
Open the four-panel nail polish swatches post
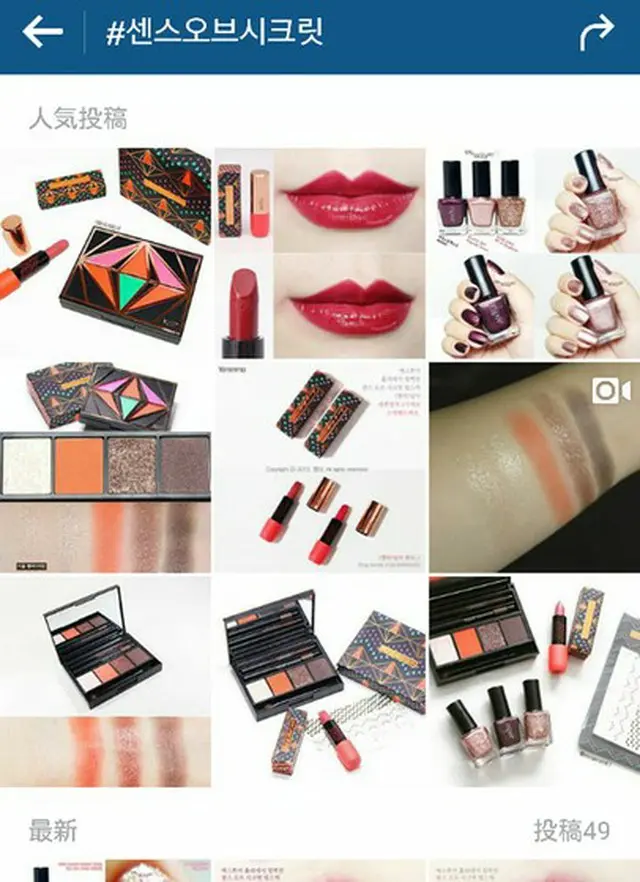point(534,254)
